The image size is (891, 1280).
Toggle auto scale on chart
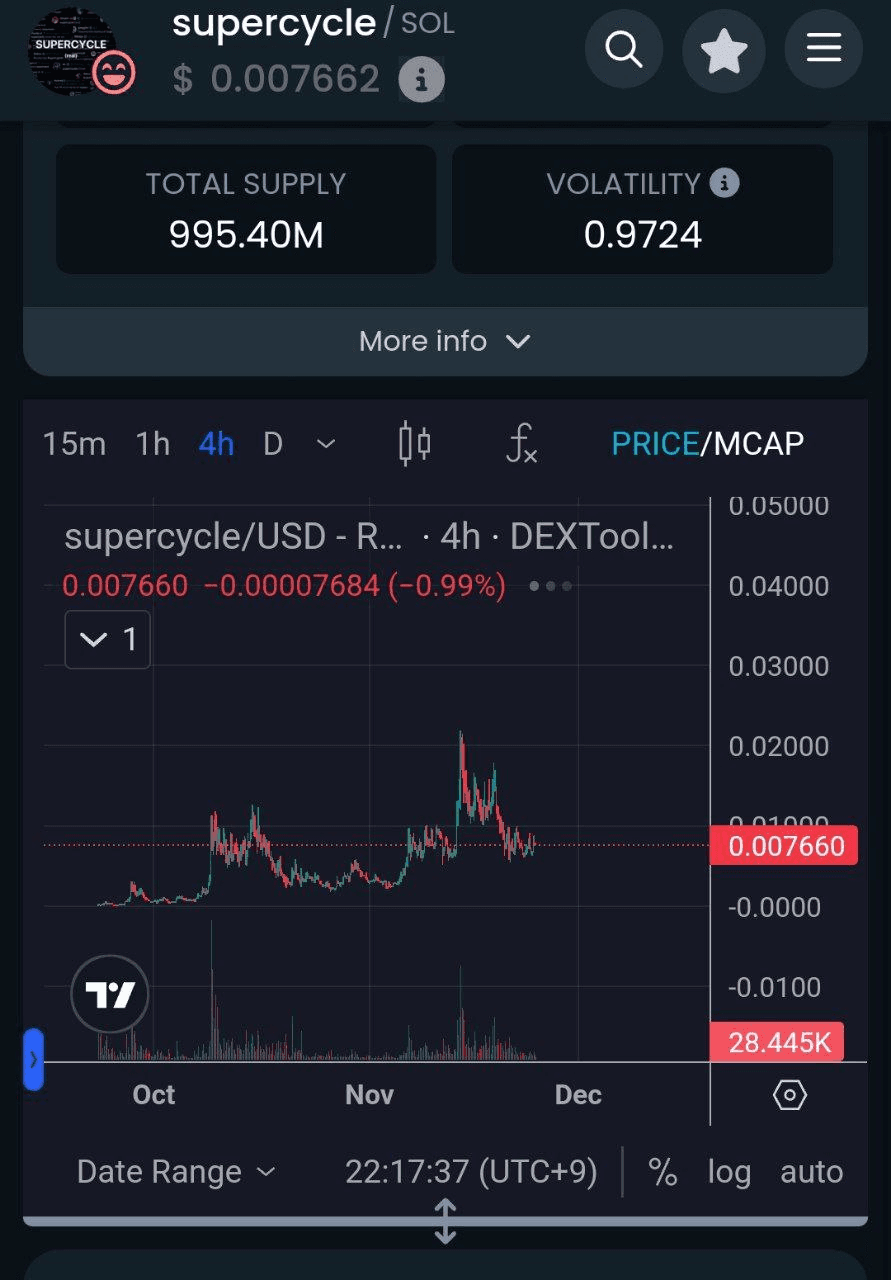[811, 1172]
